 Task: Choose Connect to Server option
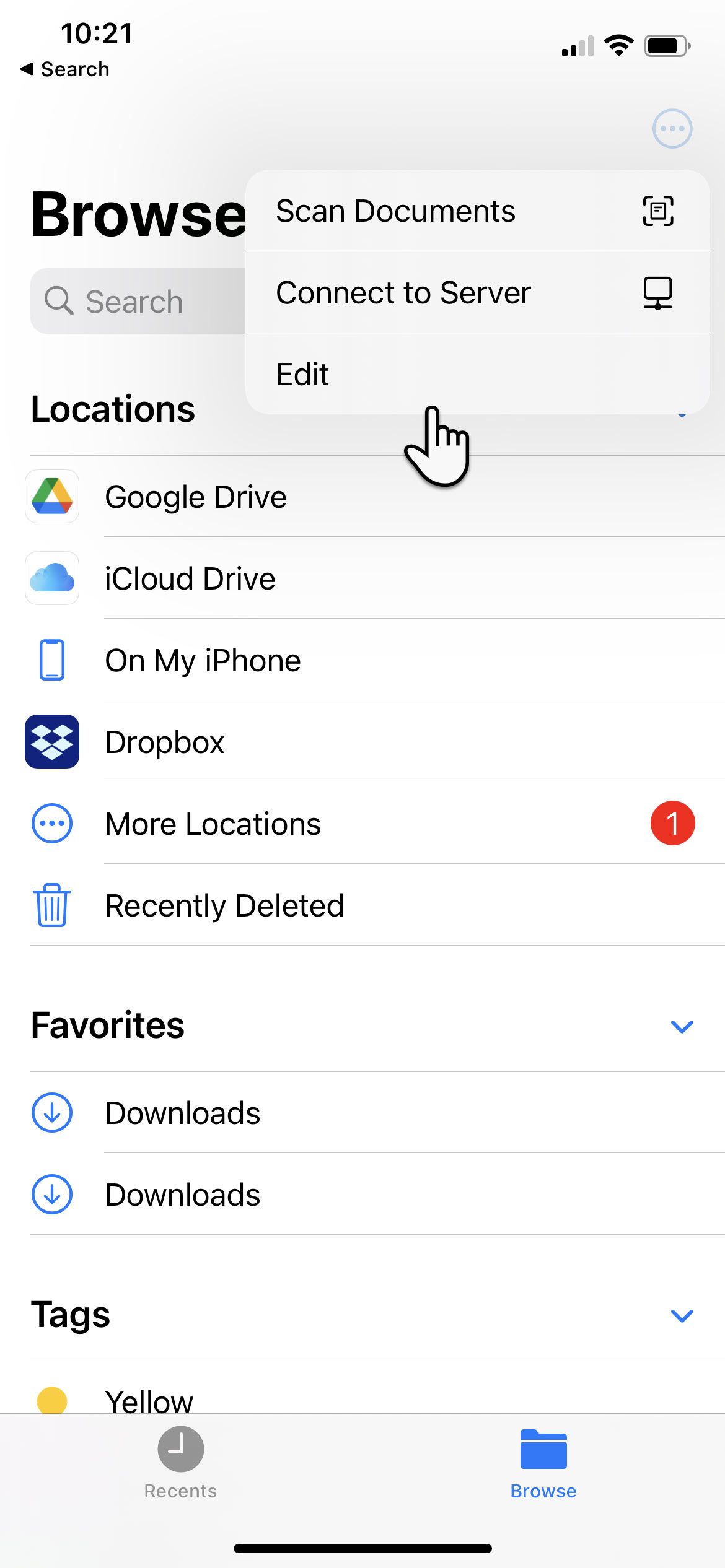pyautogui.click(x=477, y=292)
